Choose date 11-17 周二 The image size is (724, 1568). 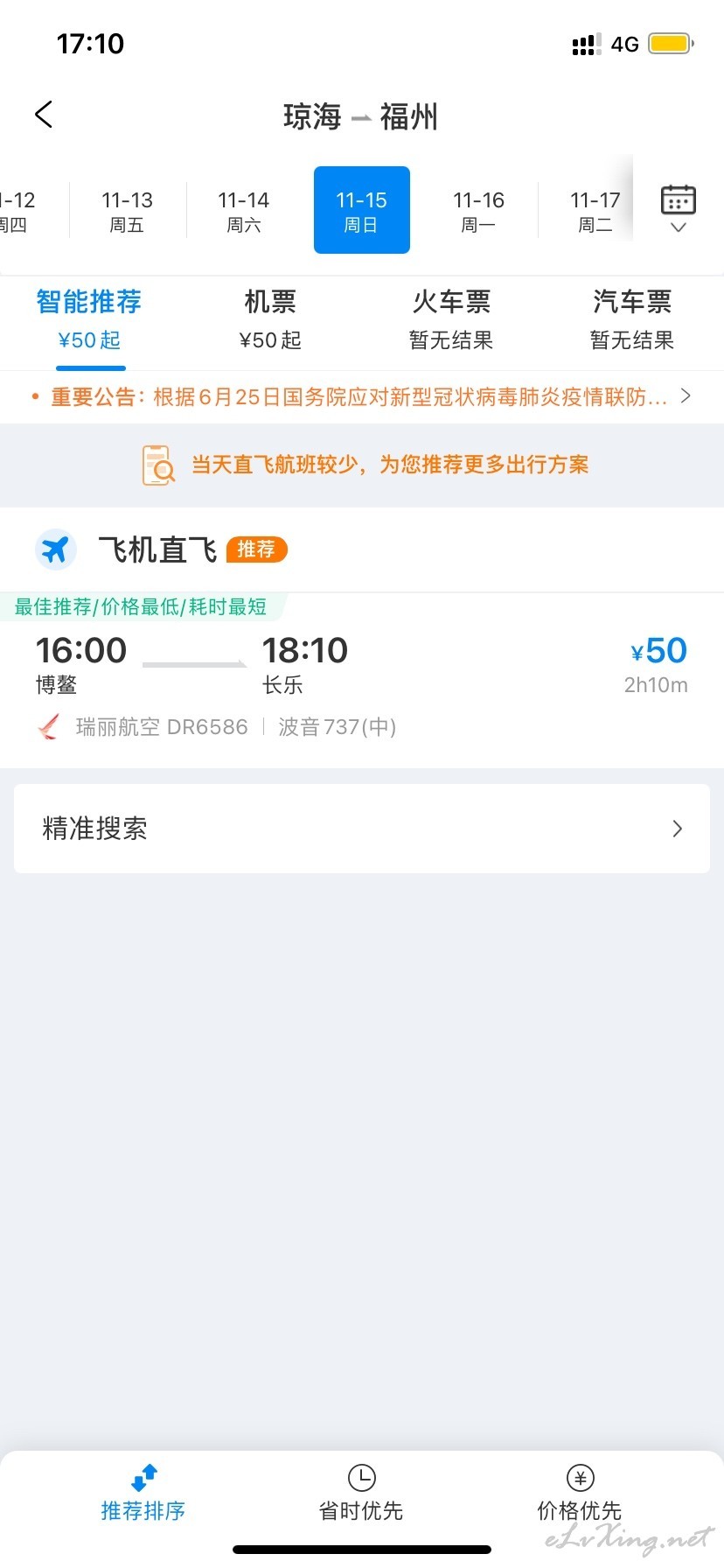[x=595, y=211]
